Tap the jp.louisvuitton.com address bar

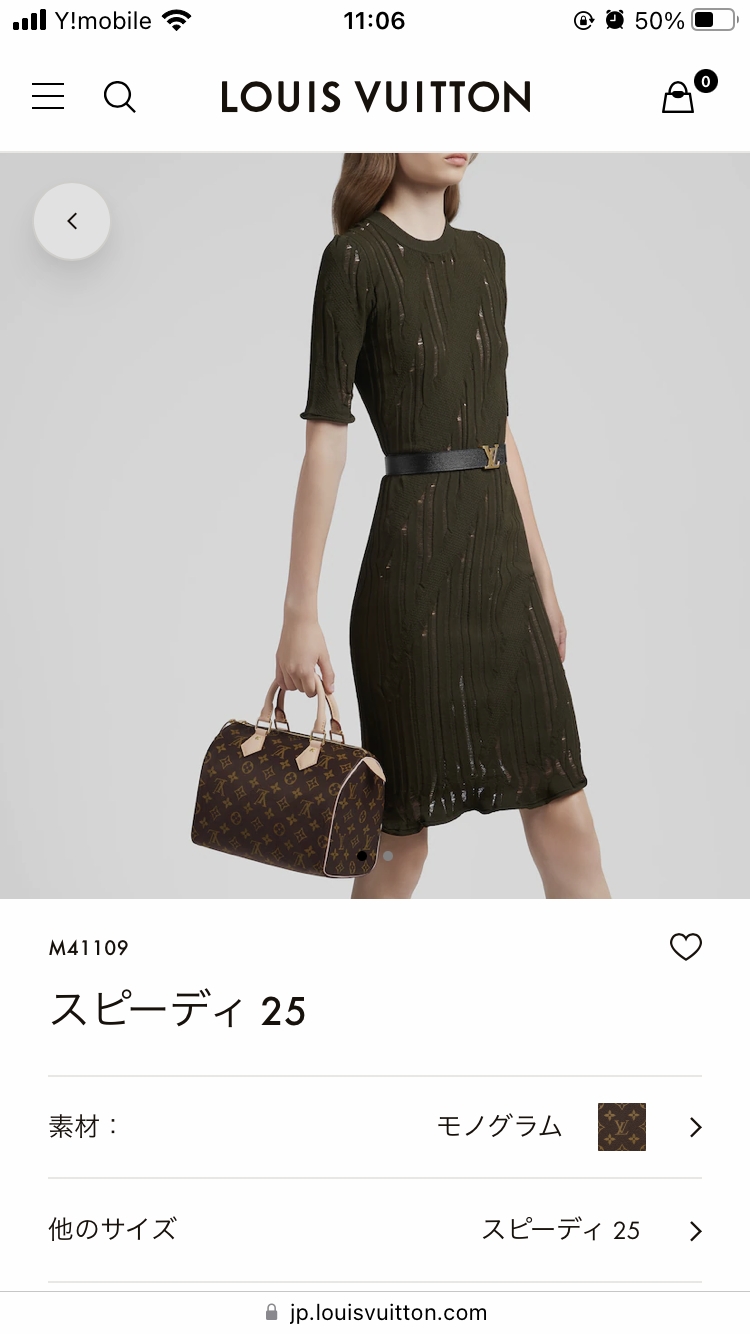(x=375, y=1312)
